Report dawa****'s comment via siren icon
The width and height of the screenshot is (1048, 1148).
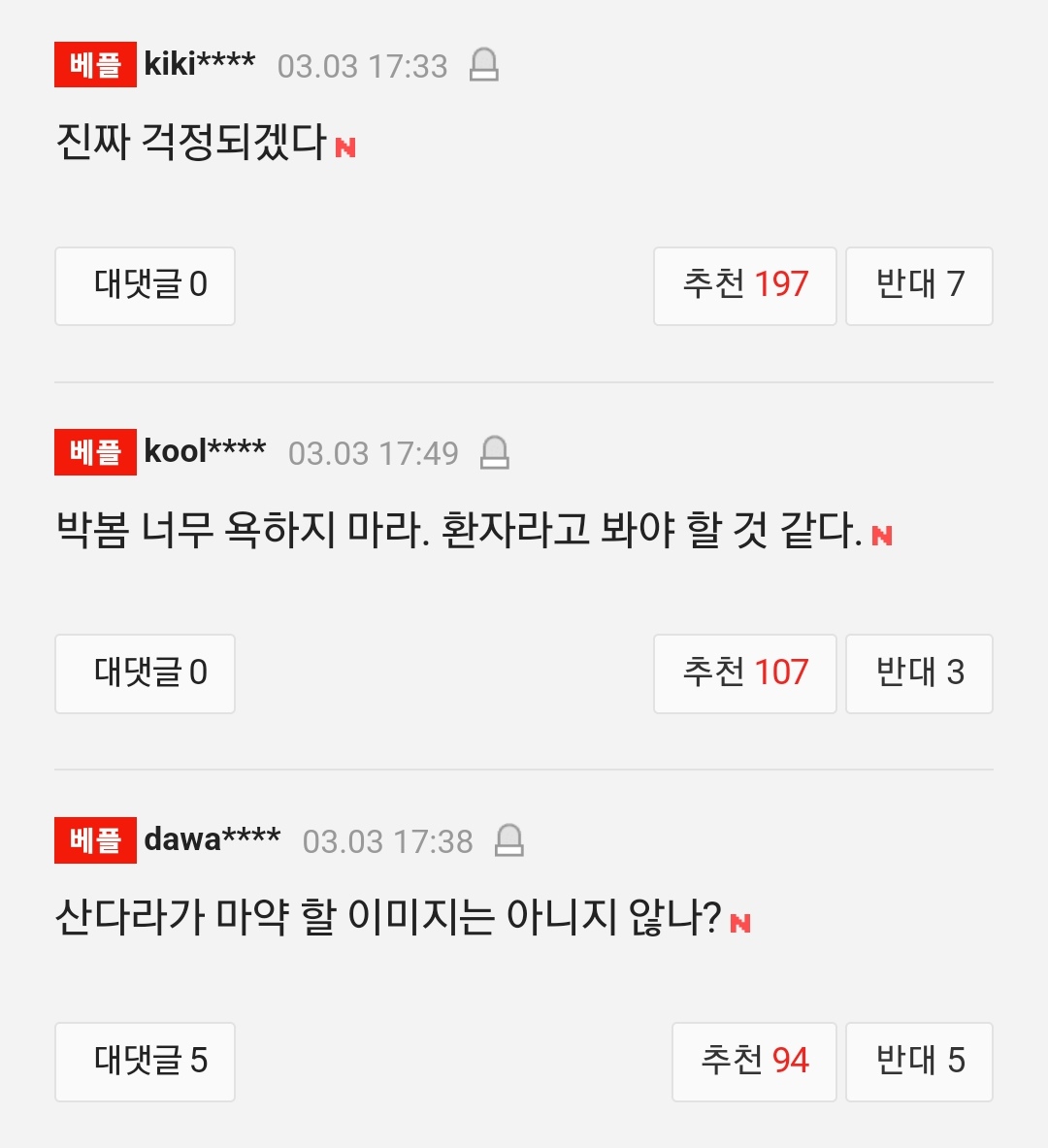point(508,840)
